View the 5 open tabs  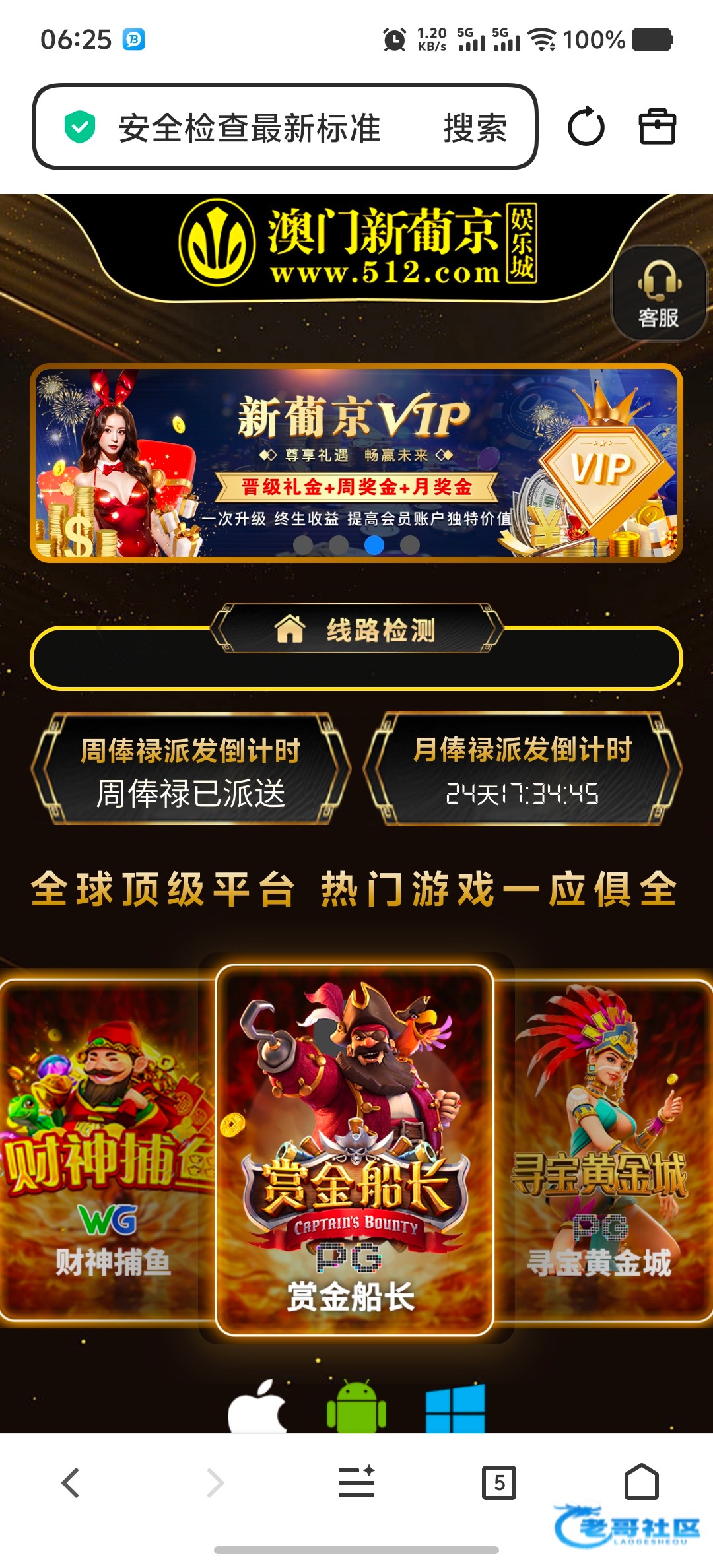499,1483
